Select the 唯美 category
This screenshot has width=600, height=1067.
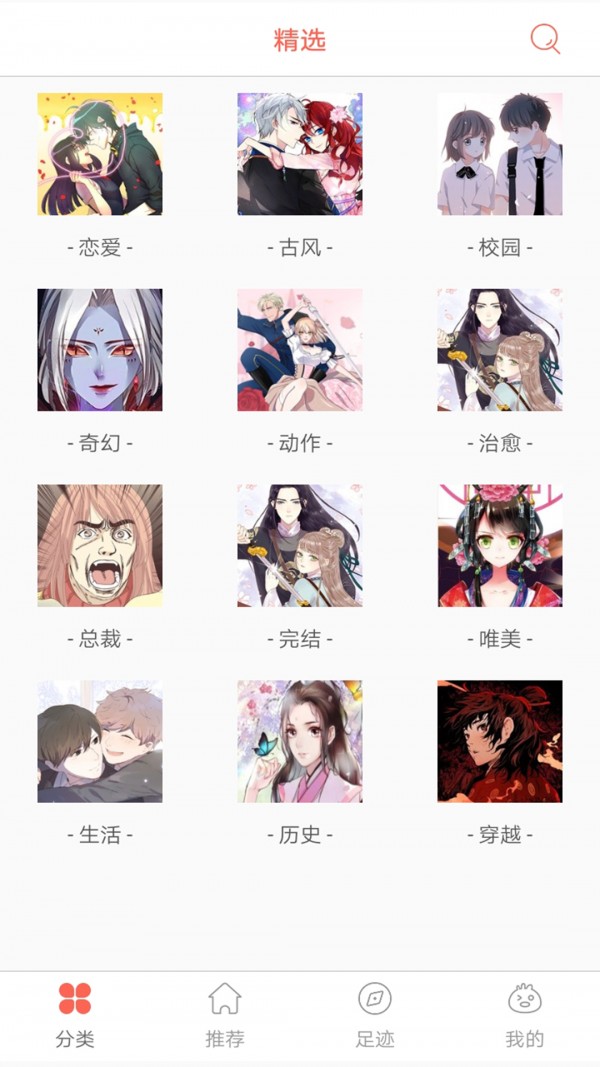click(x=500, y=546)
